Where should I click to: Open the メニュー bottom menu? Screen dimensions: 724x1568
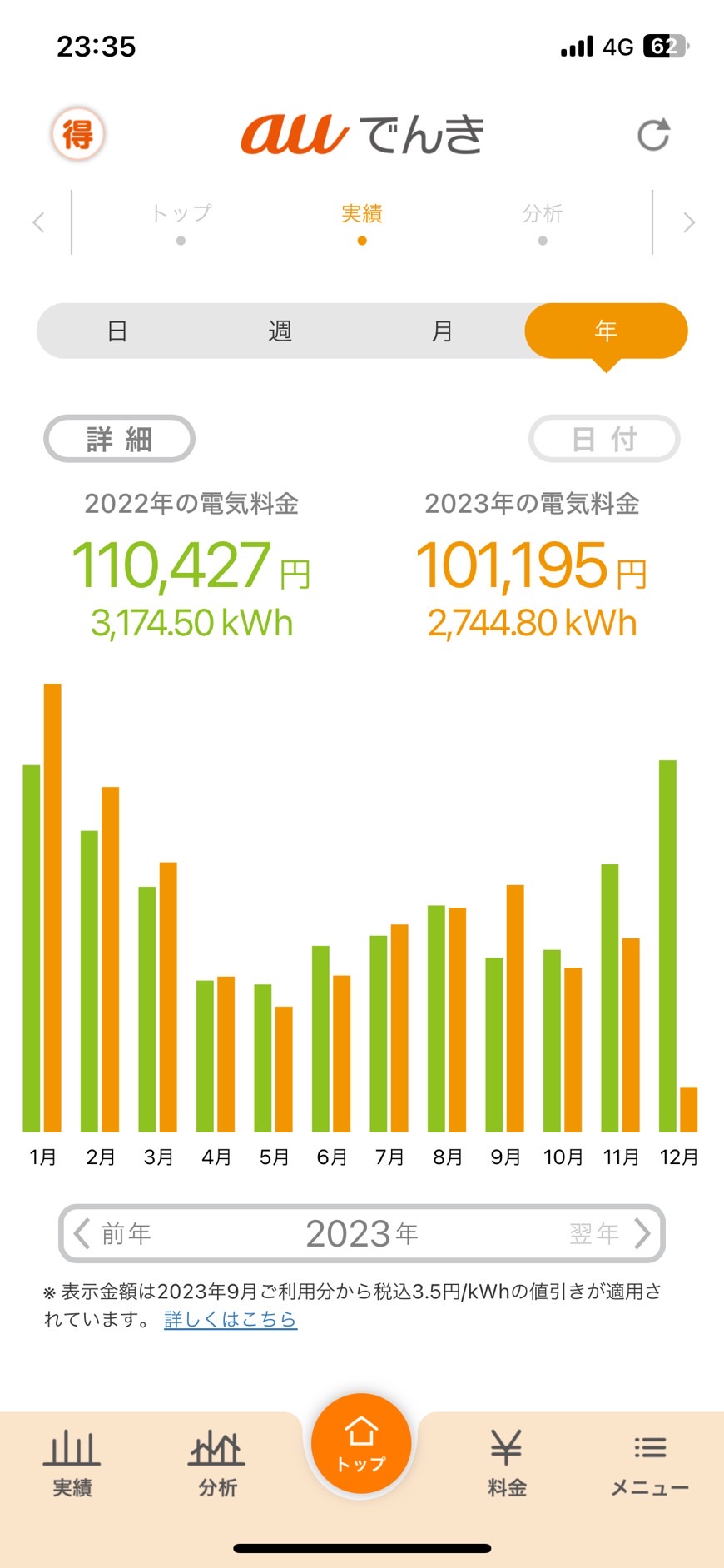point(650,1465)
